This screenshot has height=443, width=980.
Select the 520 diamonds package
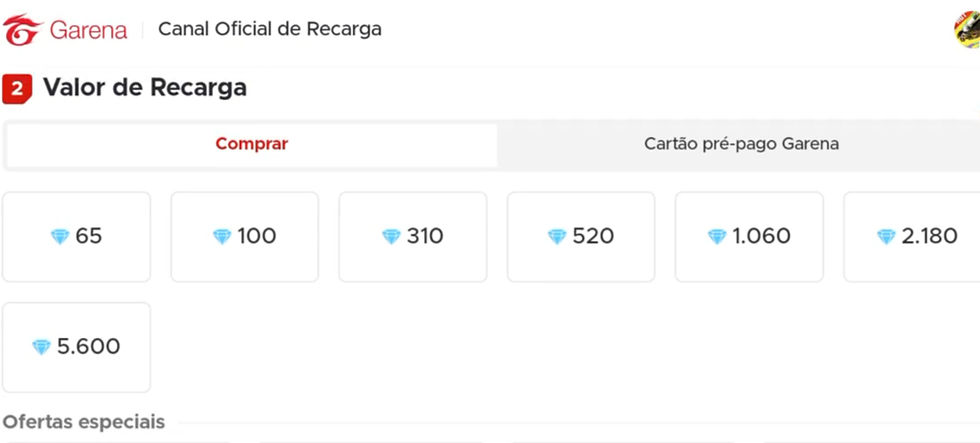pyautogui.click(x=581, y=237)
